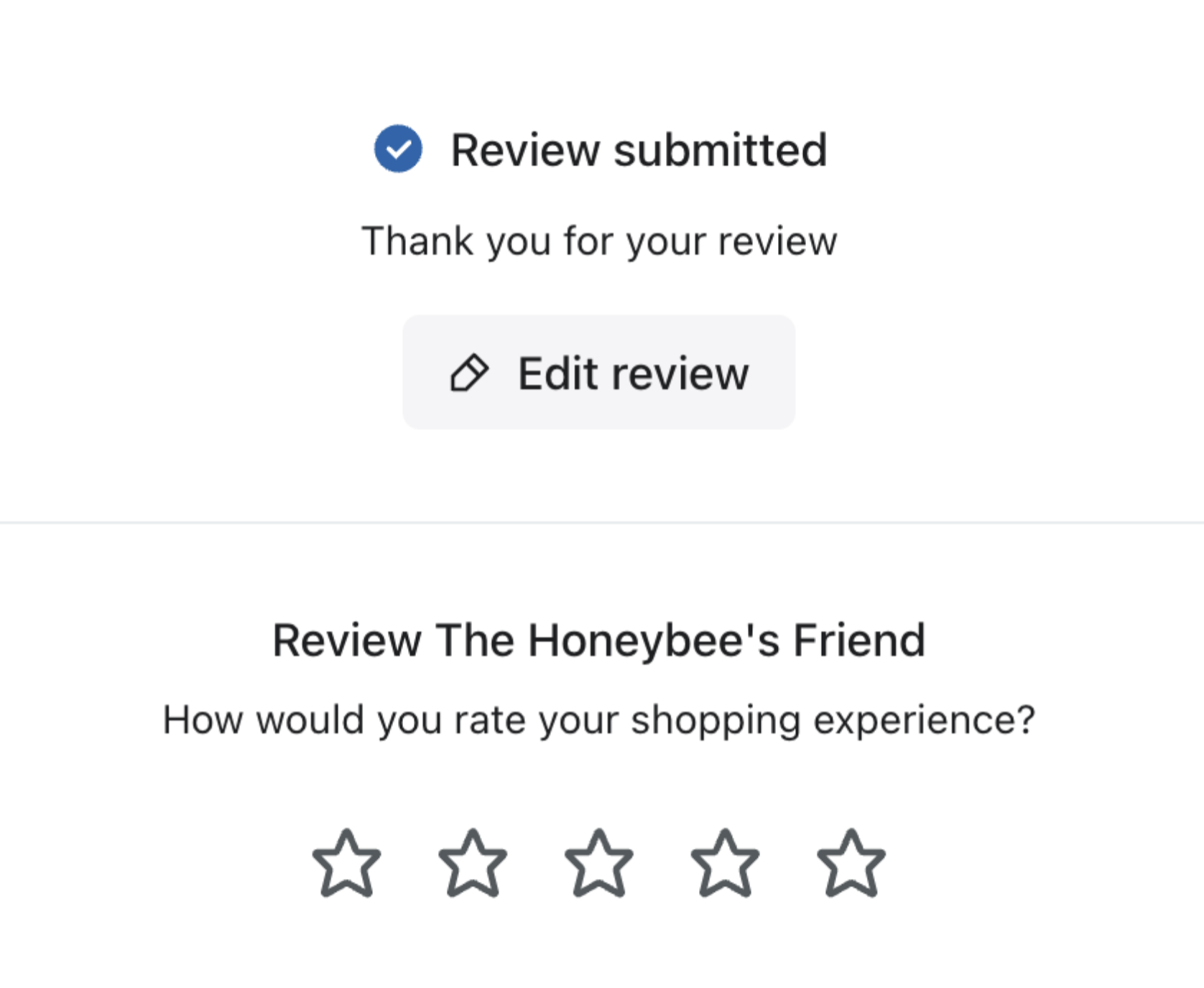
Task: Give a two-star shopping experience rating
Action: (473, 864)
